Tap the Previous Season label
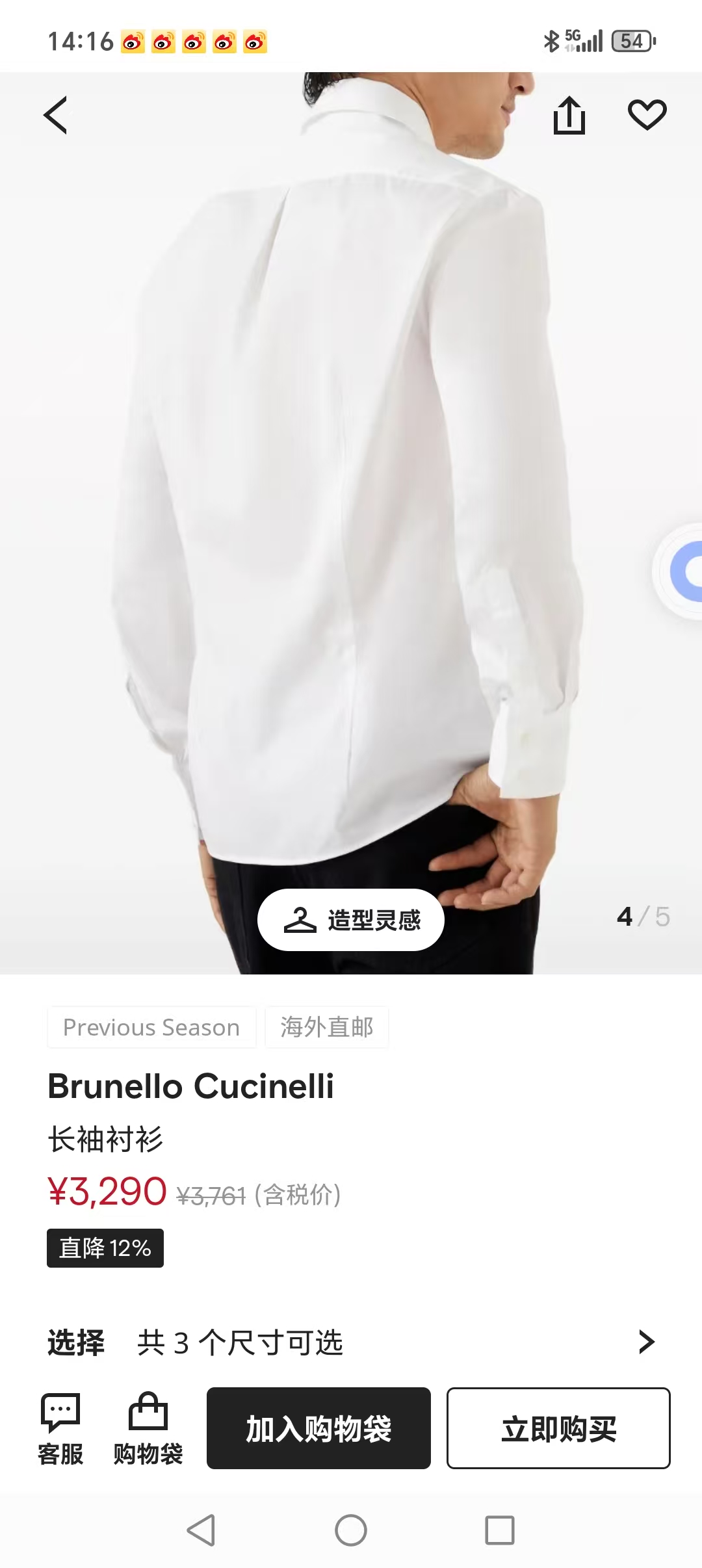The height and width of the screenshot is (1568, 702). click(x=151, y=1027)
